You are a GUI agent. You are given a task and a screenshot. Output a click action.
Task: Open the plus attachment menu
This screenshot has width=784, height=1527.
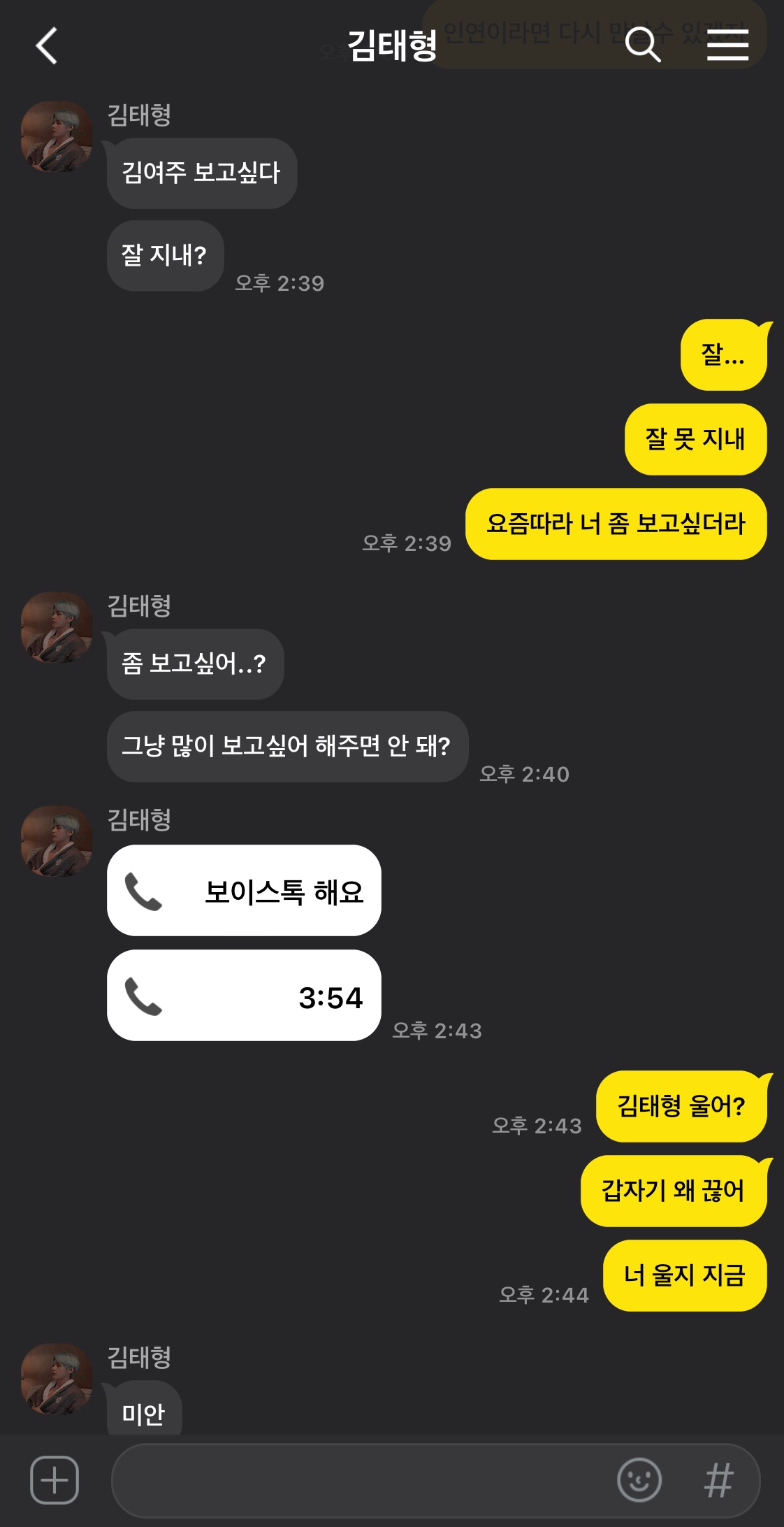pos(55,1479)
